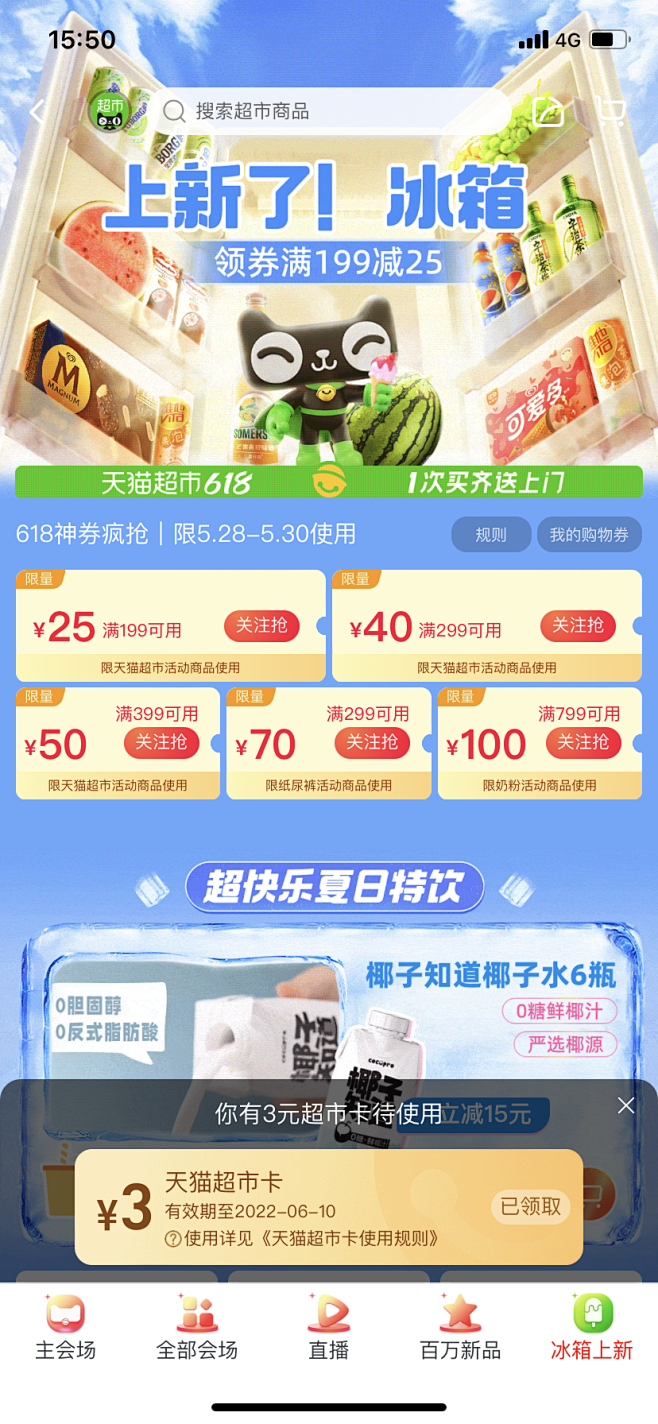Grab the ¥40 满299可用 coupon
The height and width of the screenshot is (1424, 658).
[578, 626]
